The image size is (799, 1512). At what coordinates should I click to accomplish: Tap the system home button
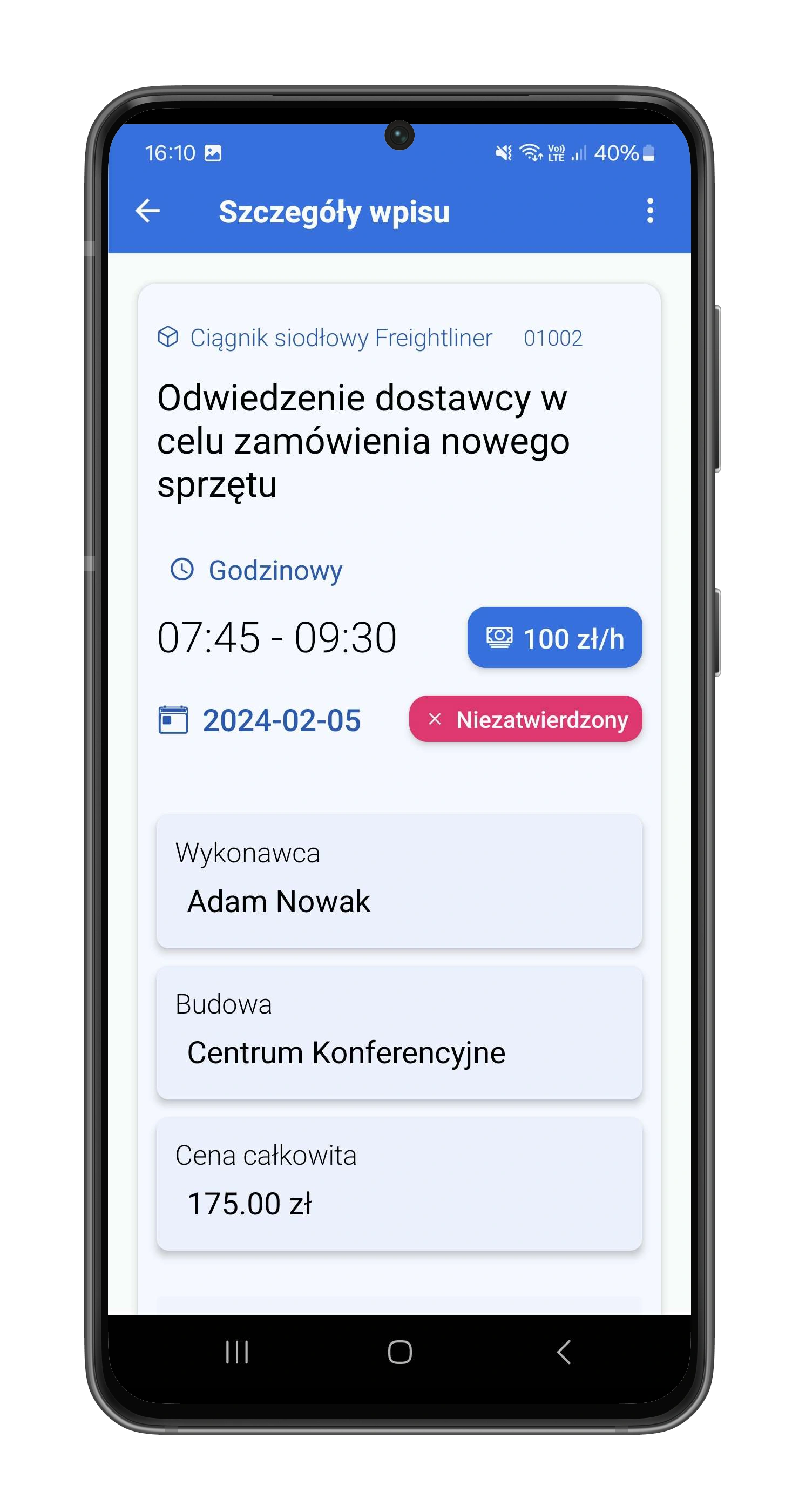(399, 1352)
